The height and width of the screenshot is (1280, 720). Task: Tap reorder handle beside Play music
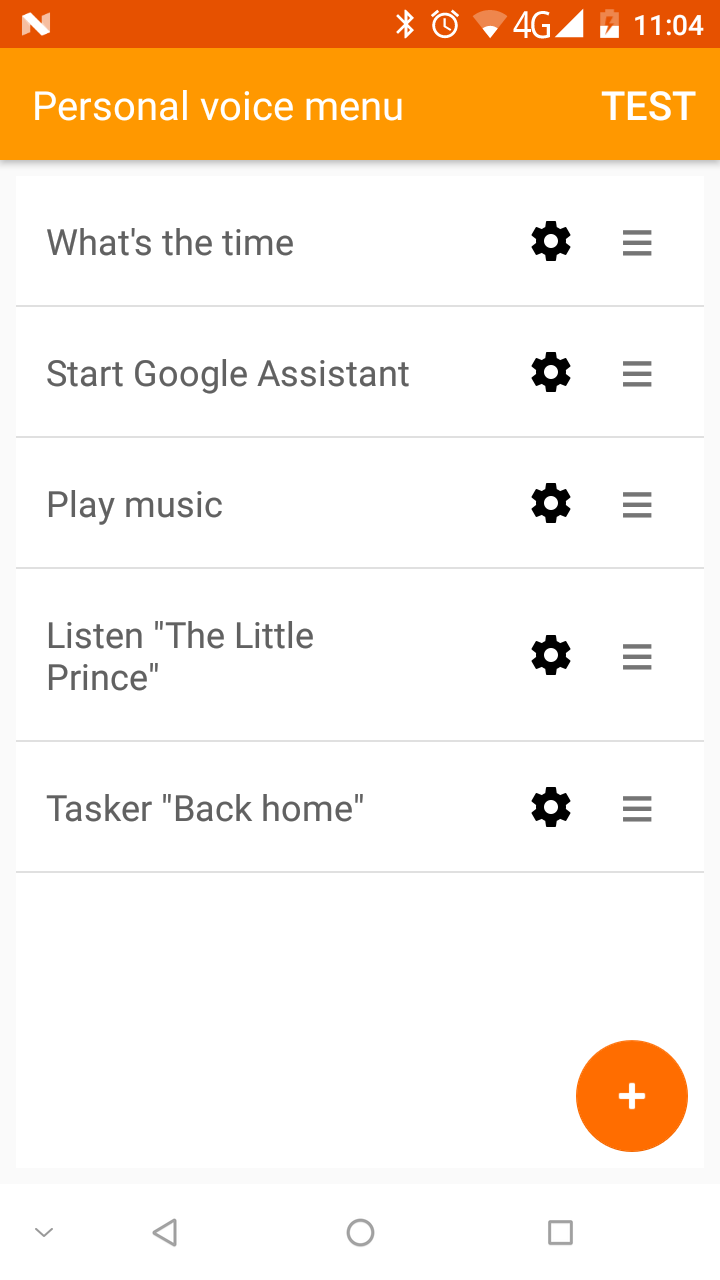coord(637,504)
